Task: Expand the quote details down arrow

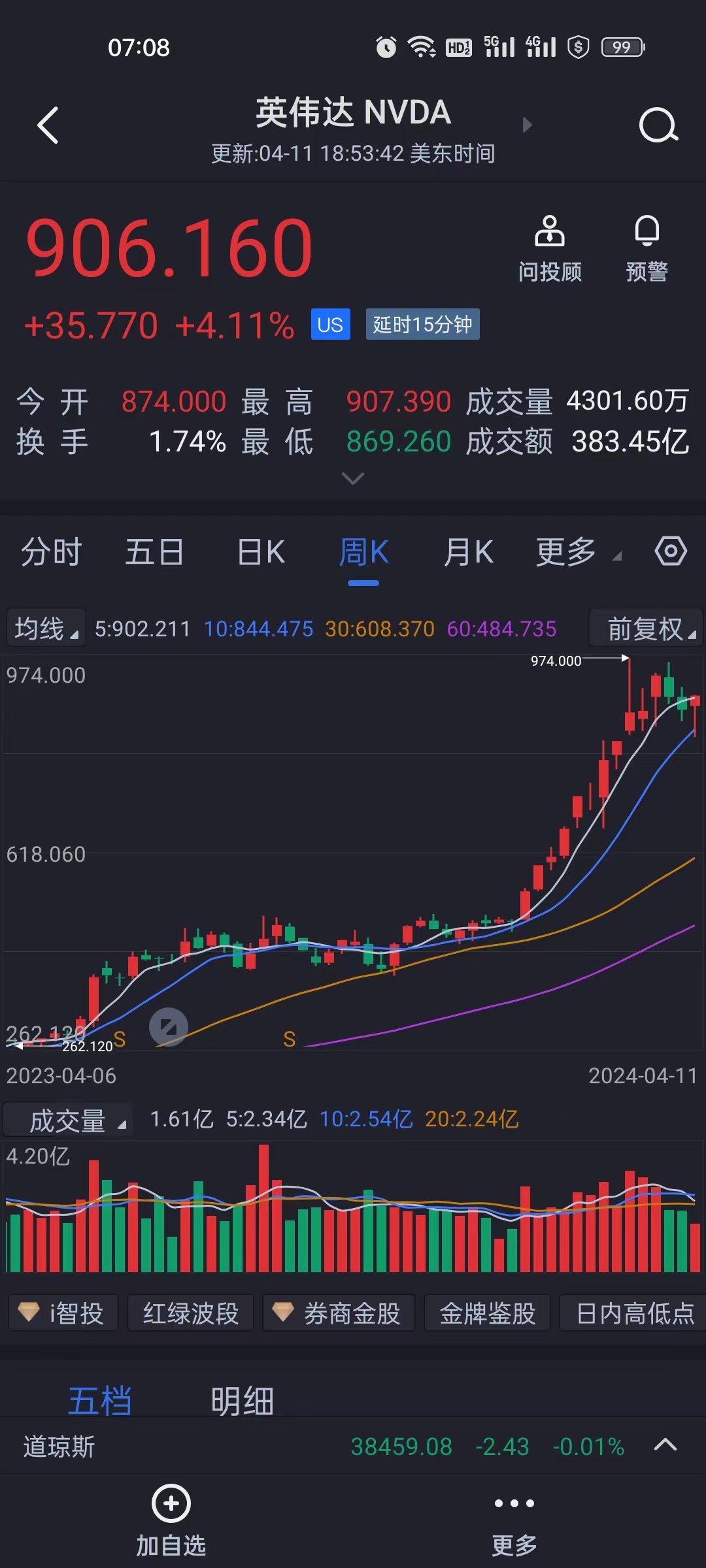Action: tap(352, 479)
